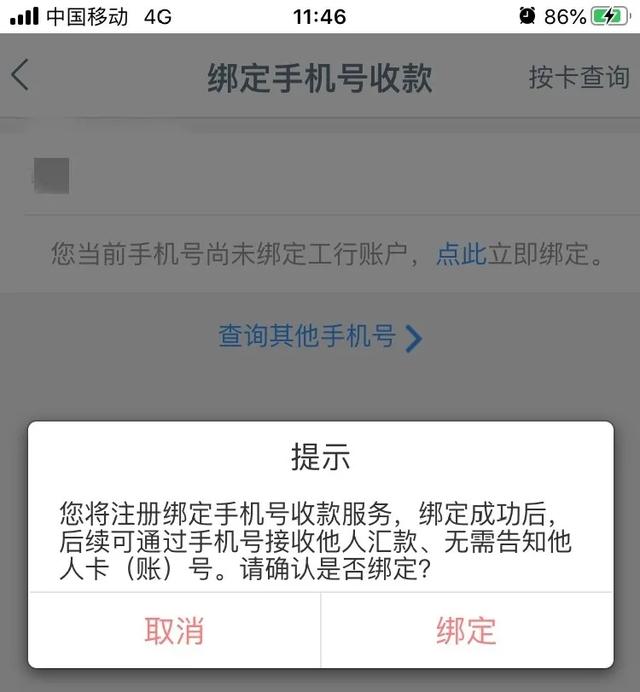Cancel the dialog with 取消

click(x=174, y=631)
